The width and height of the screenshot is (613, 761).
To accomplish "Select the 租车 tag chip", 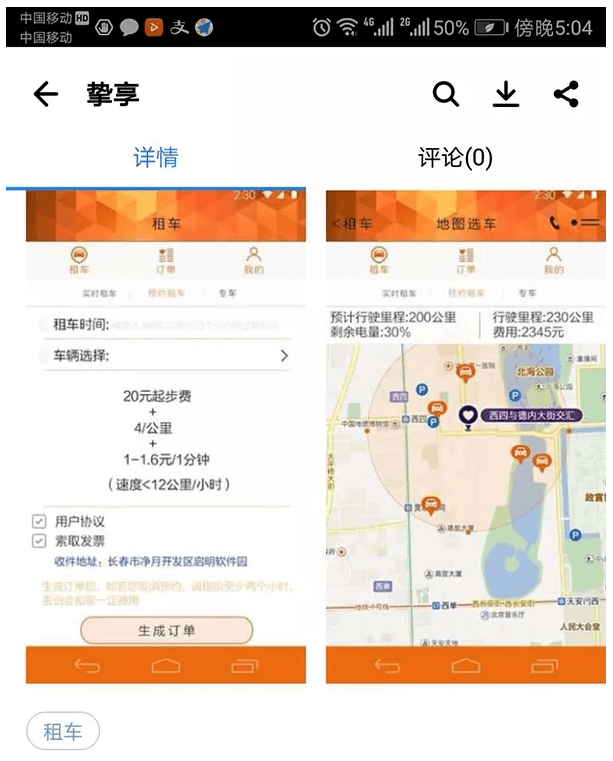I will 63,731.
